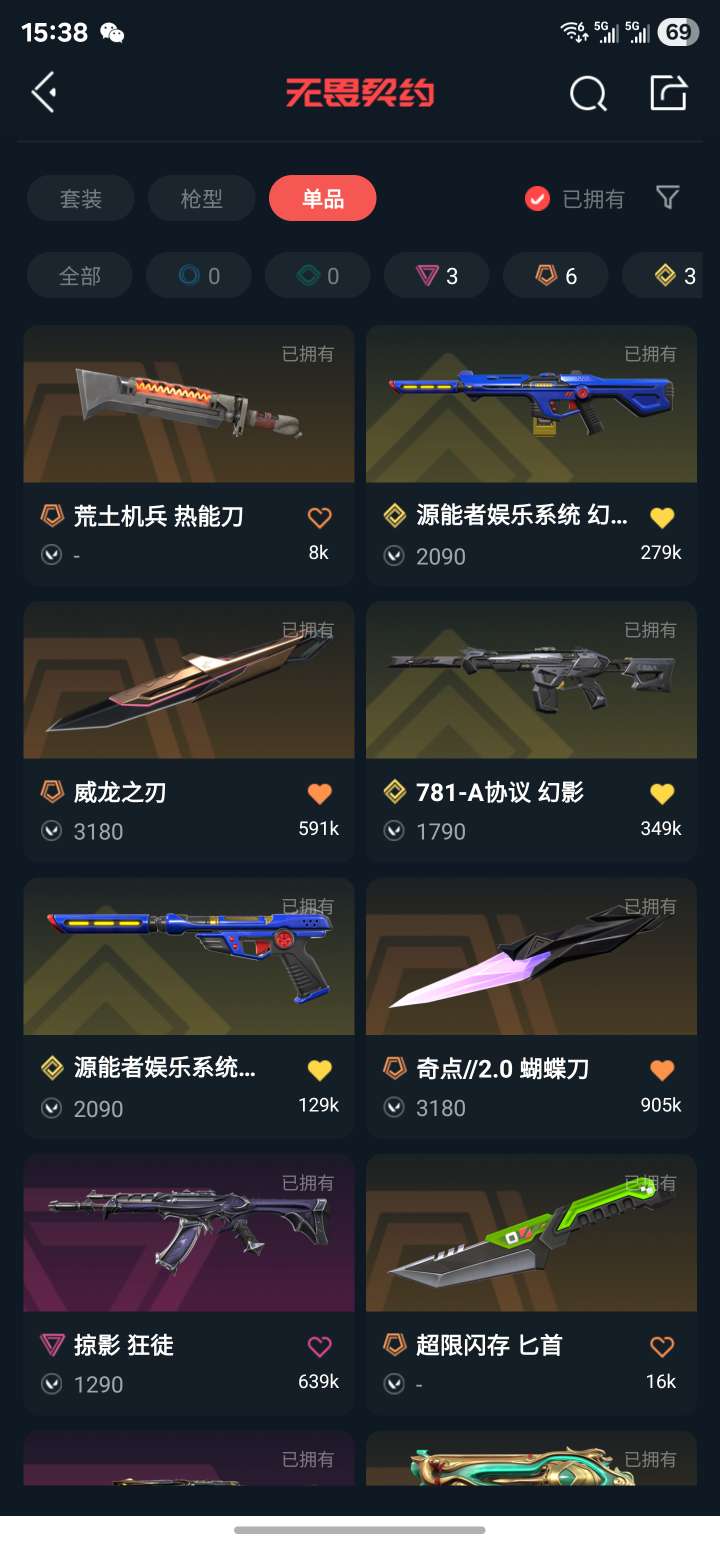This screenshot has width=720, height=1544.
Task: Share this page via the top-right icon
Action: click(668, 93)
